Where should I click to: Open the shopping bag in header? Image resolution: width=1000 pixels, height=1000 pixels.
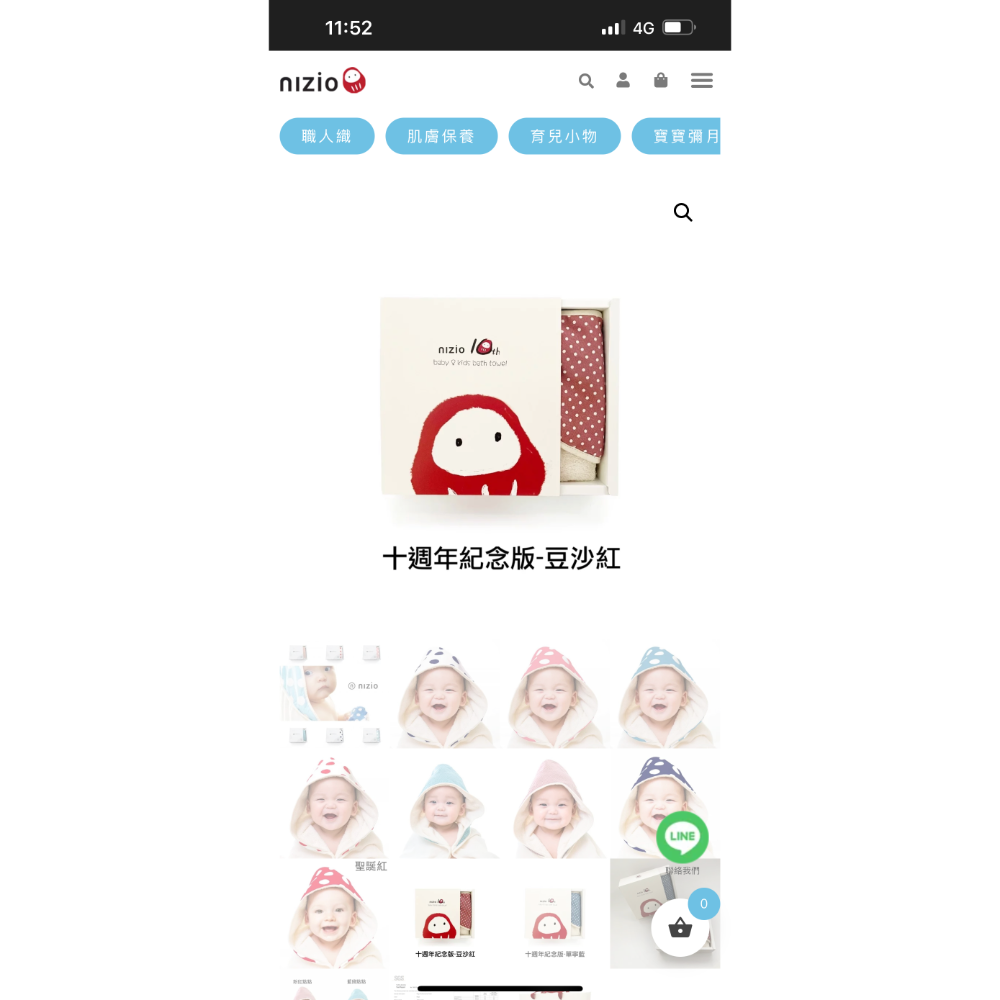(661, 81)
